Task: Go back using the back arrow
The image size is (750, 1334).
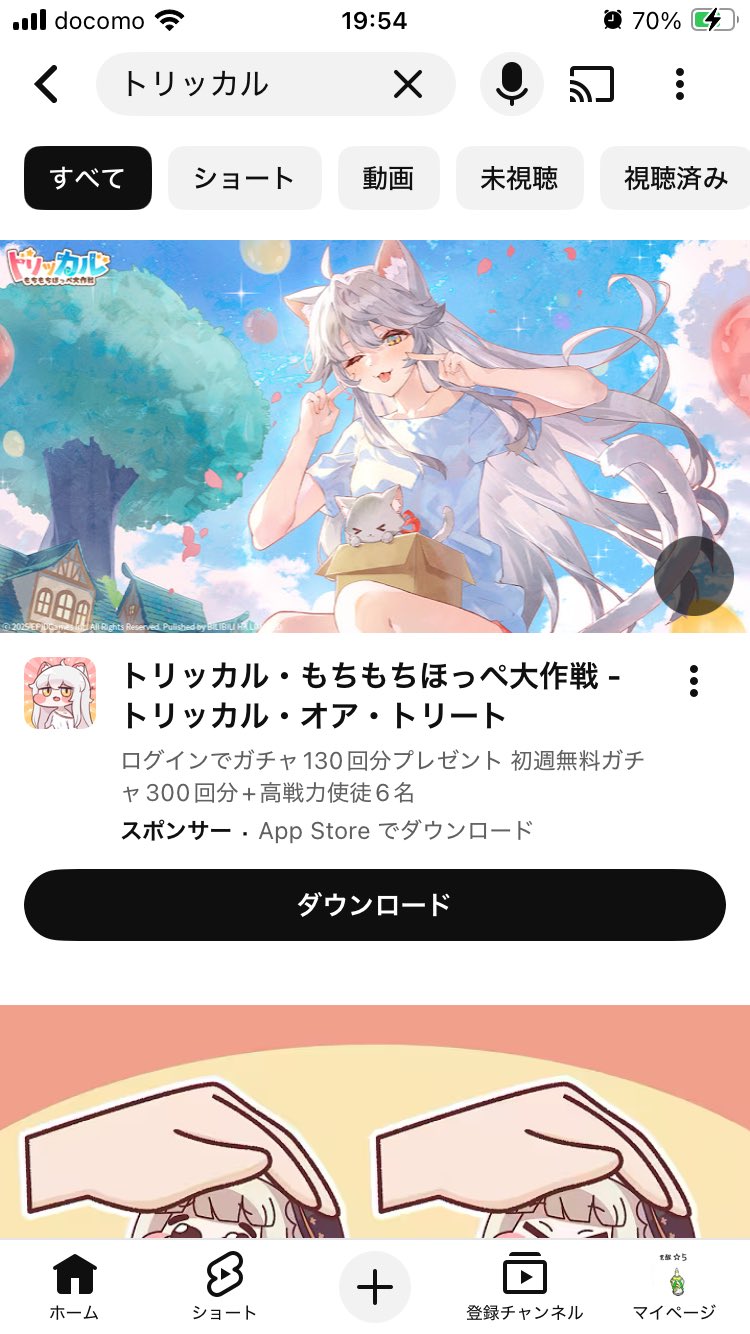Action: [46, 85]
